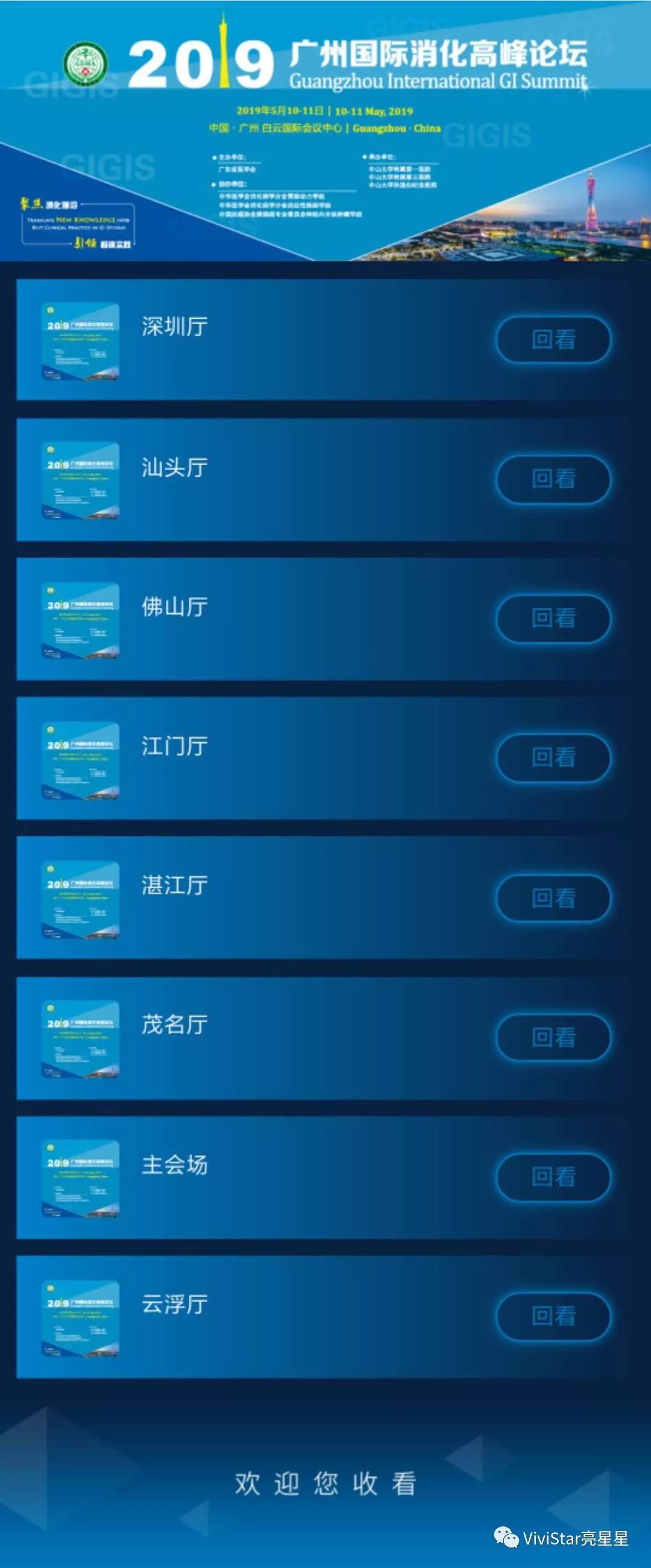Open replay for 汕头厅
Screen dimensions: 651x1568
click(553, 479)
